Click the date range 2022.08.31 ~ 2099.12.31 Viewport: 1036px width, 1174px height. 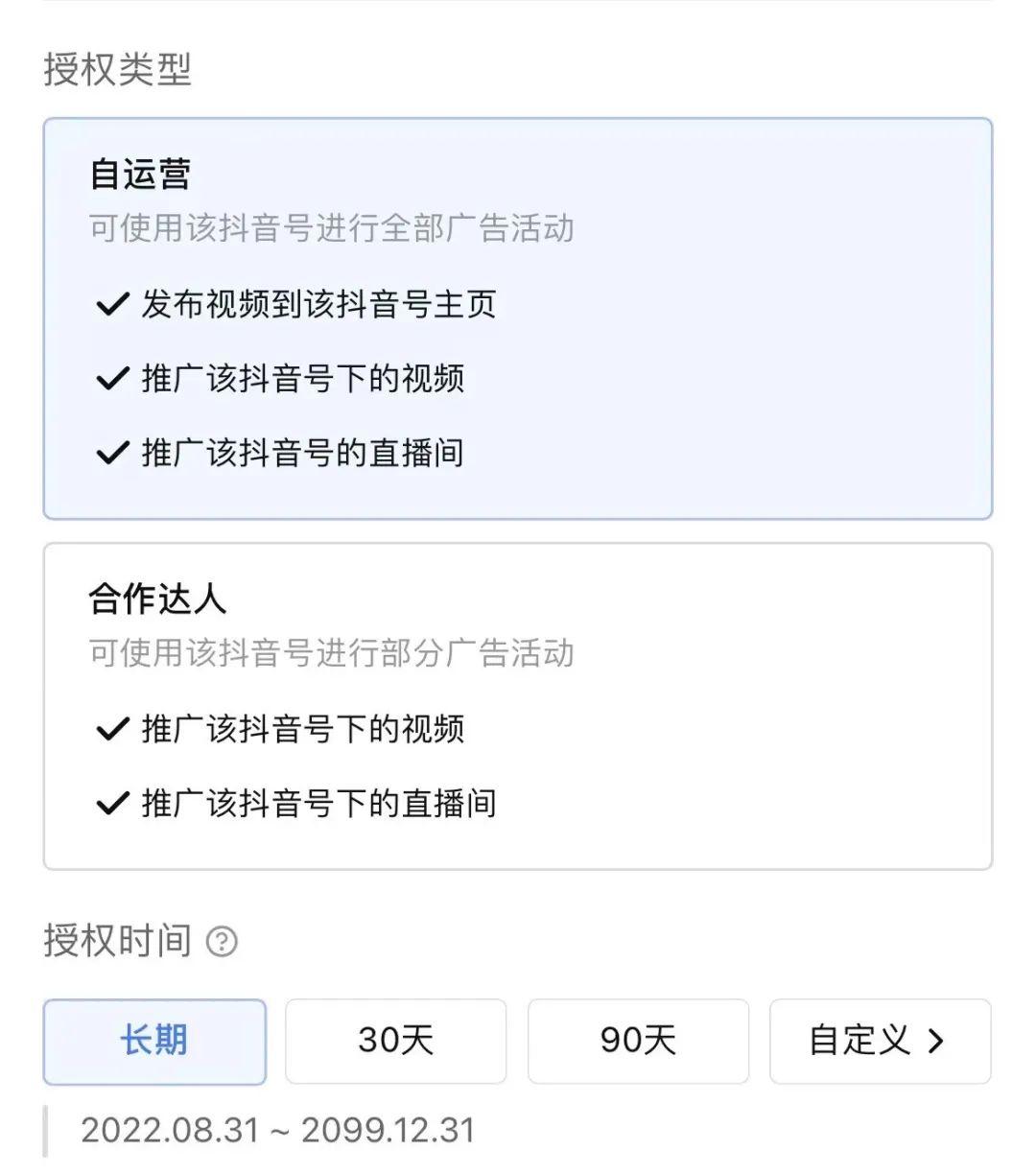pos(279,1130)
